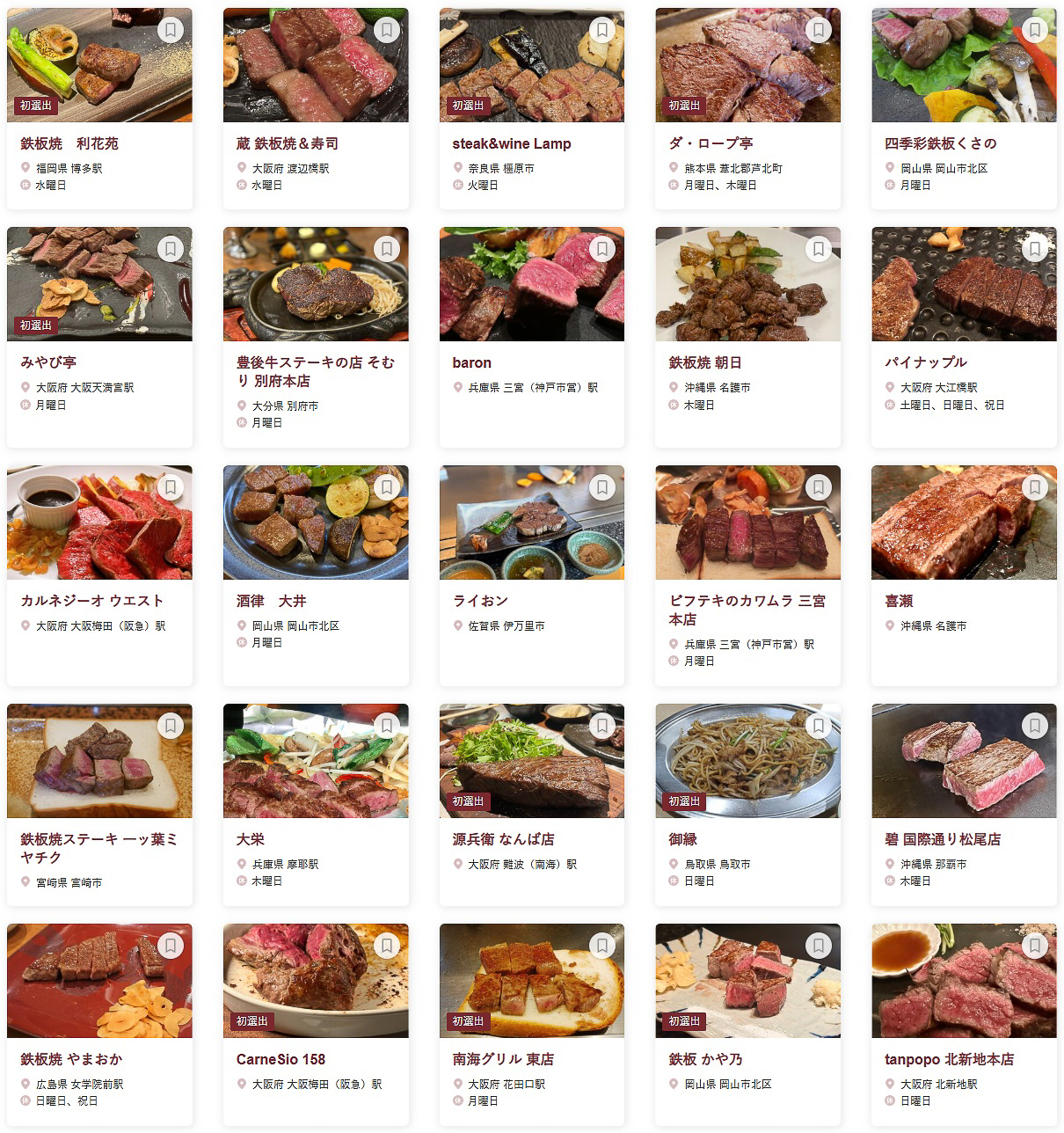The image size is (1064, 1133).
Task: Bookmark 源兵衛 なんば店
Action: [x=601, y=726]
